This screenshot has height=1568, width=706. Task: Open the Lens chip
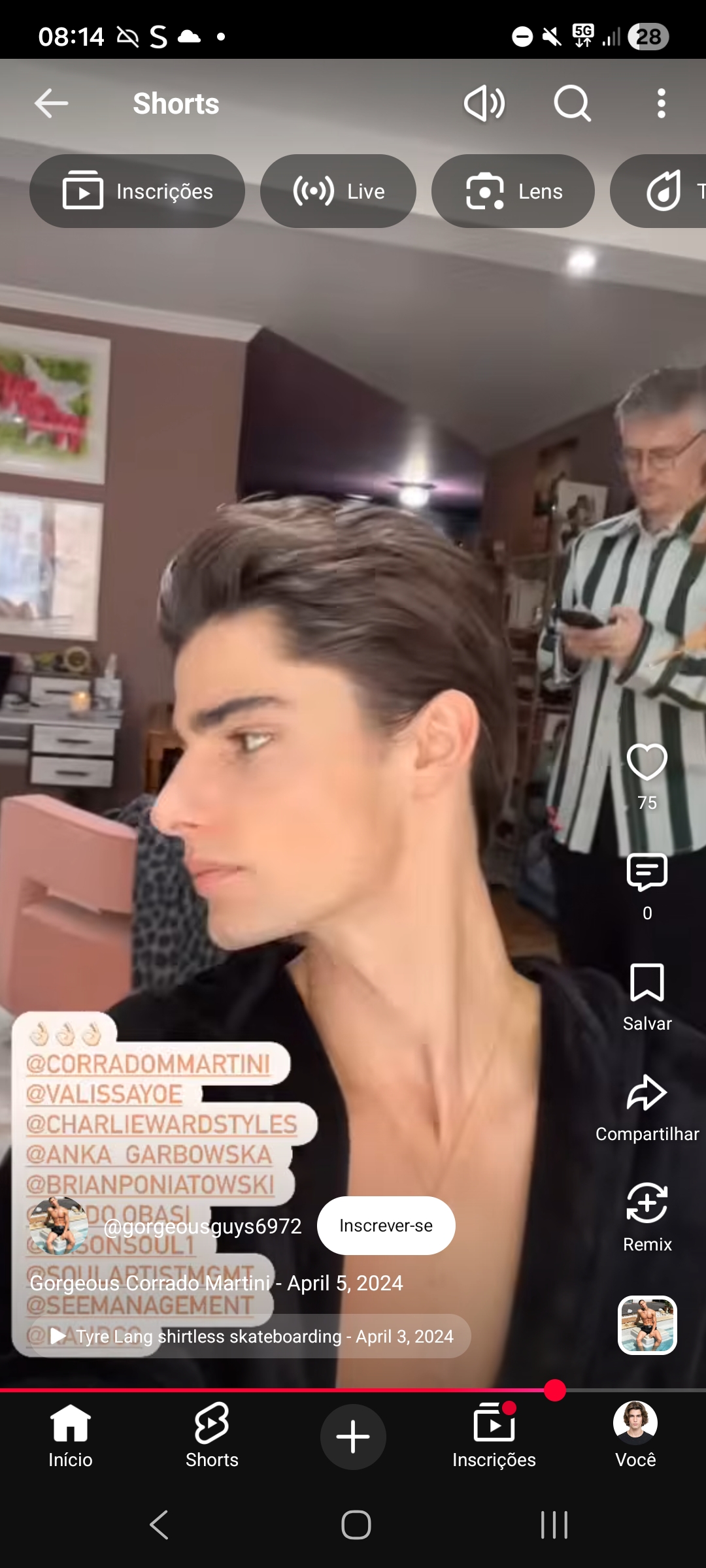(513, 191)
